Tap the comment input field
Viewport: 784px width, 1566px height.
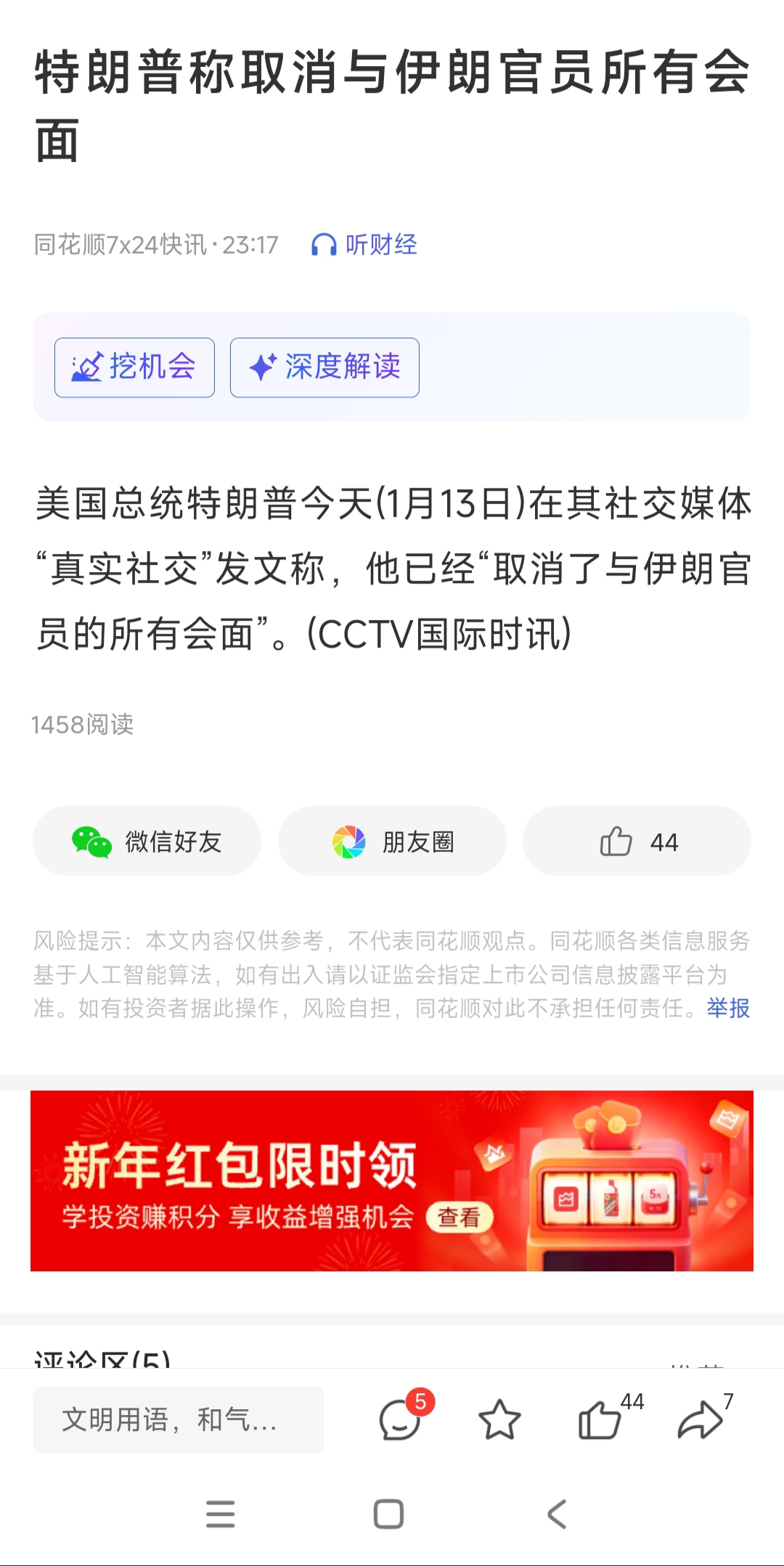tap(179, 1419)
